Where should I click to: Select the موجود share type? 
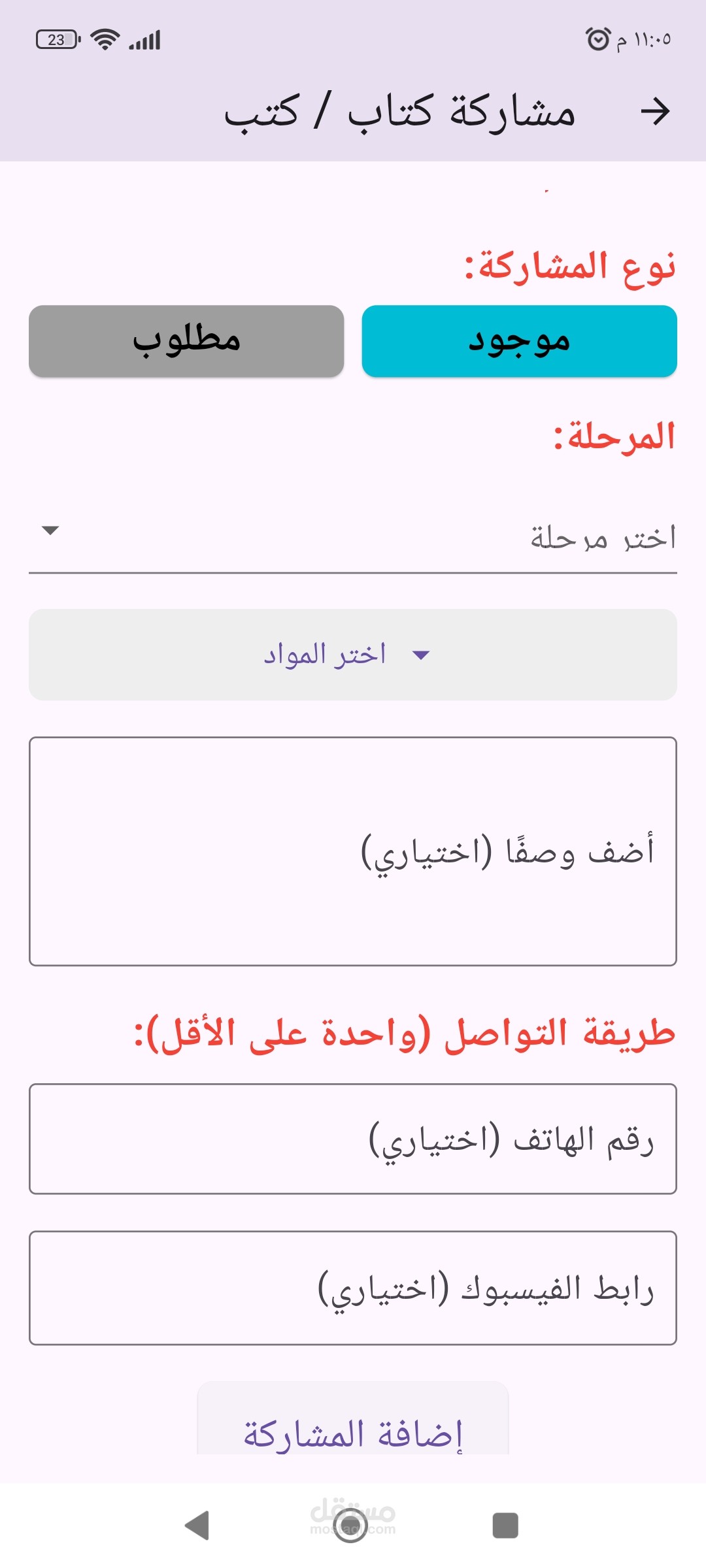pyautogui.click(x=520, y=341)
